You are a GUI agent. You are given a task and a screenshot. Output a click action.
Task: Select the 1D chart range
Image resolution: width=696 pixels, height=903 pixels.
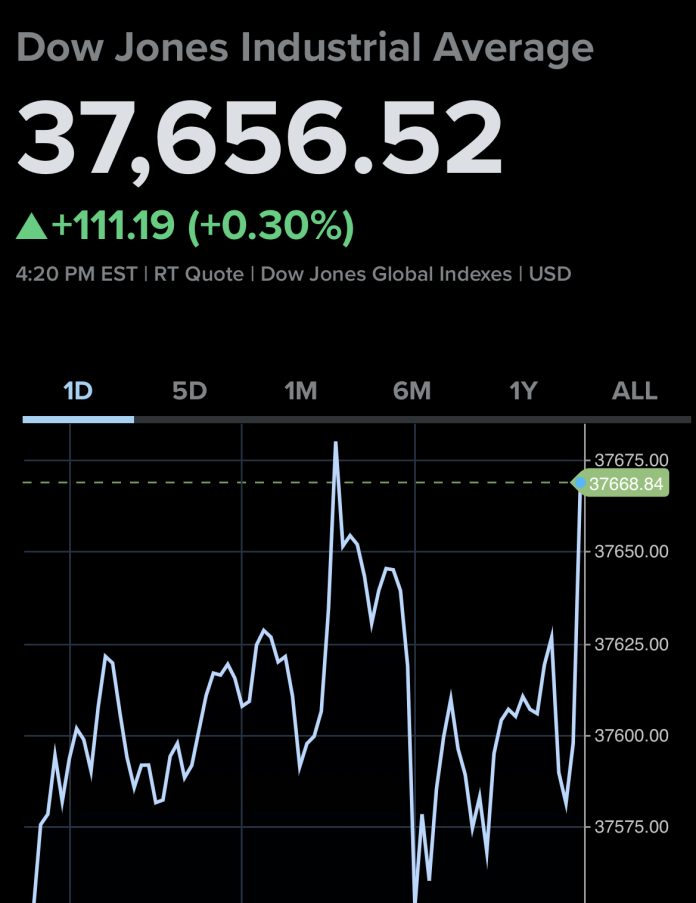[78, 391]
